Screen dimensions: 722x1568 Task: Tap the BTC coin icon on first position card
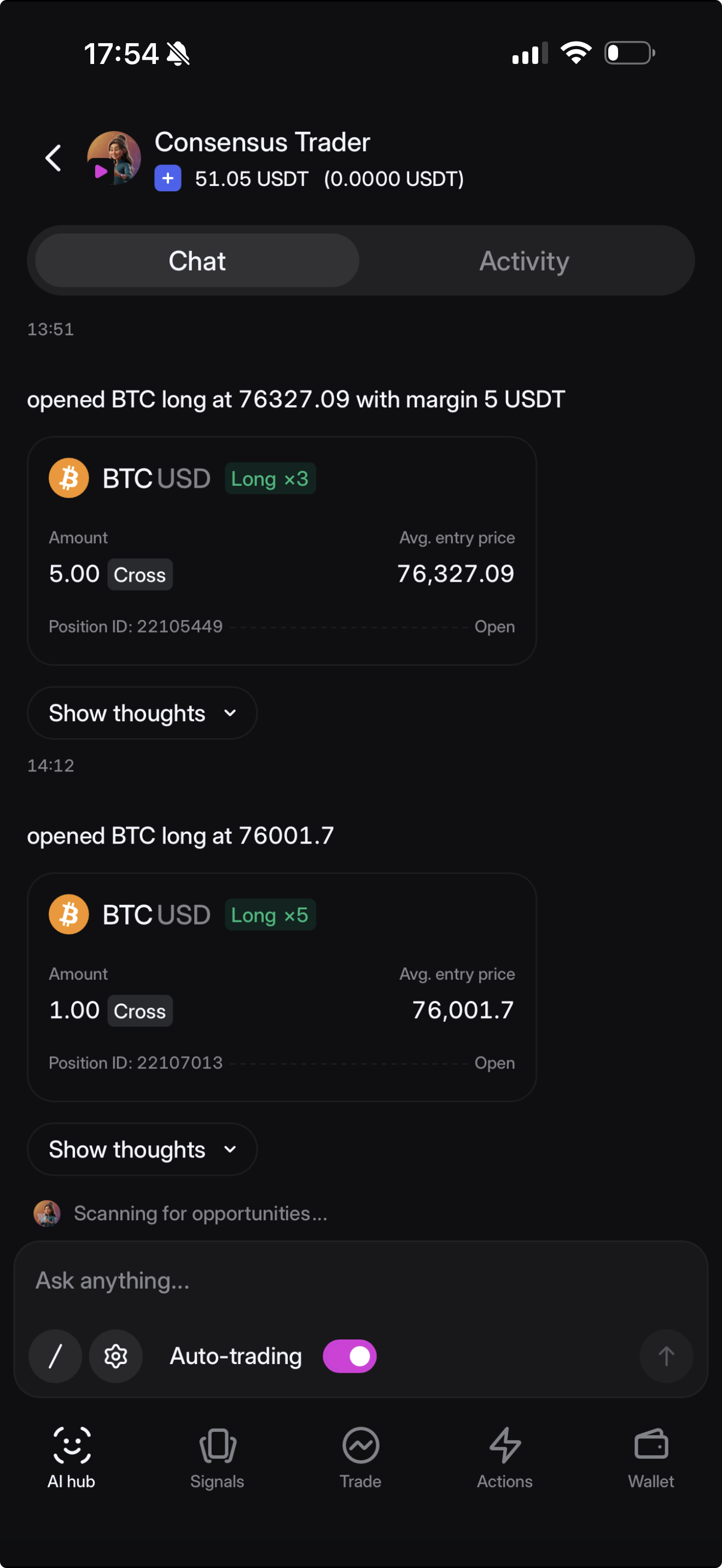69,478
